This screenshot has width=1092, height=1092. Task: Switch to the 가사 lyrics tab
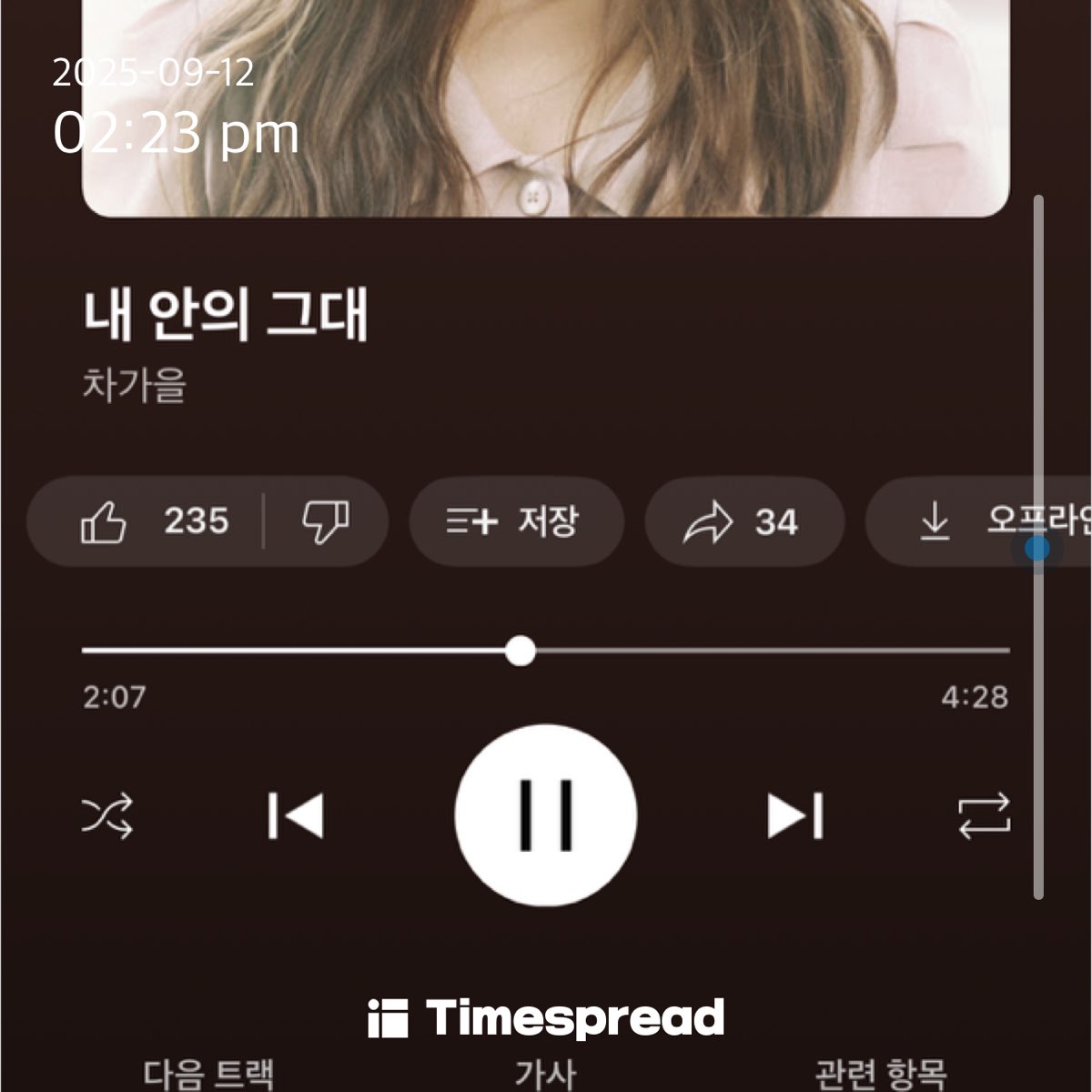pyautogui.click(x=545, y=1074)
